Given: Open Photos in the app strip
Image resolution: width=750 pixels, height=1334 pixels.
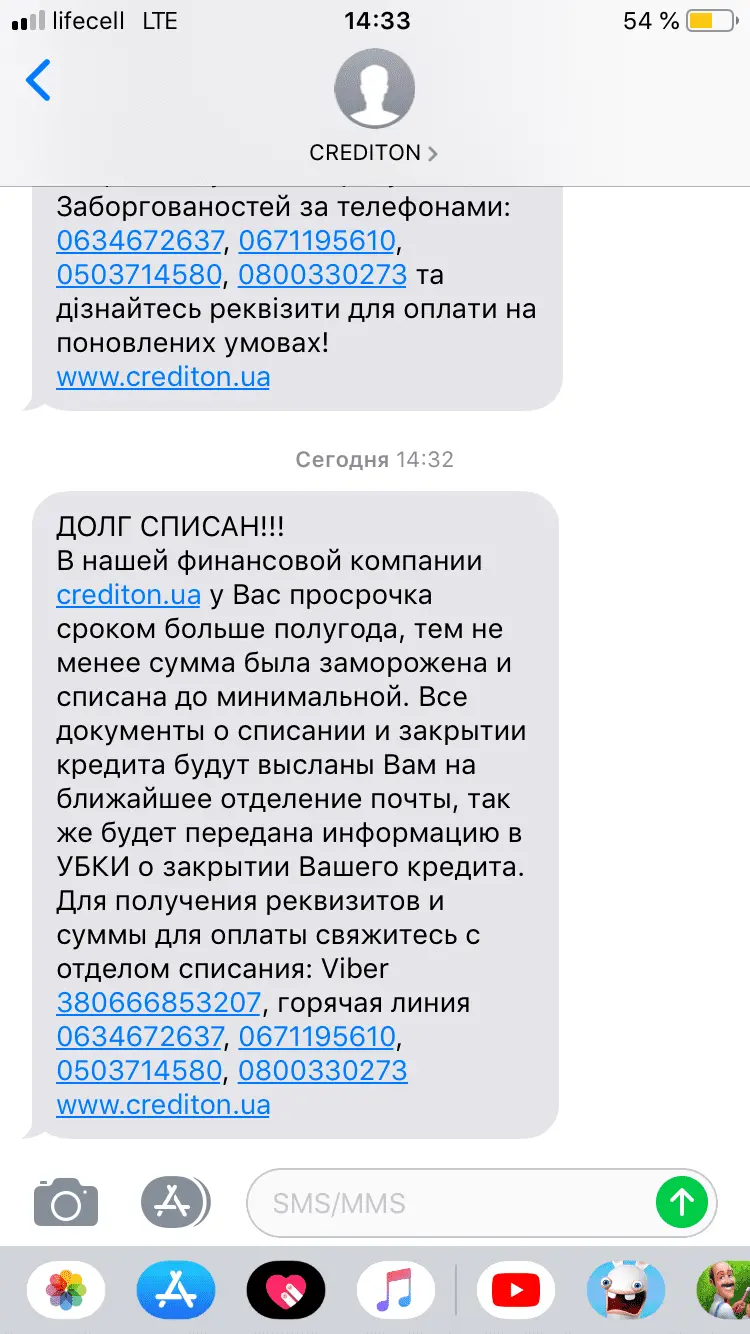Looking at the screenshot, I should (65, 1292).
